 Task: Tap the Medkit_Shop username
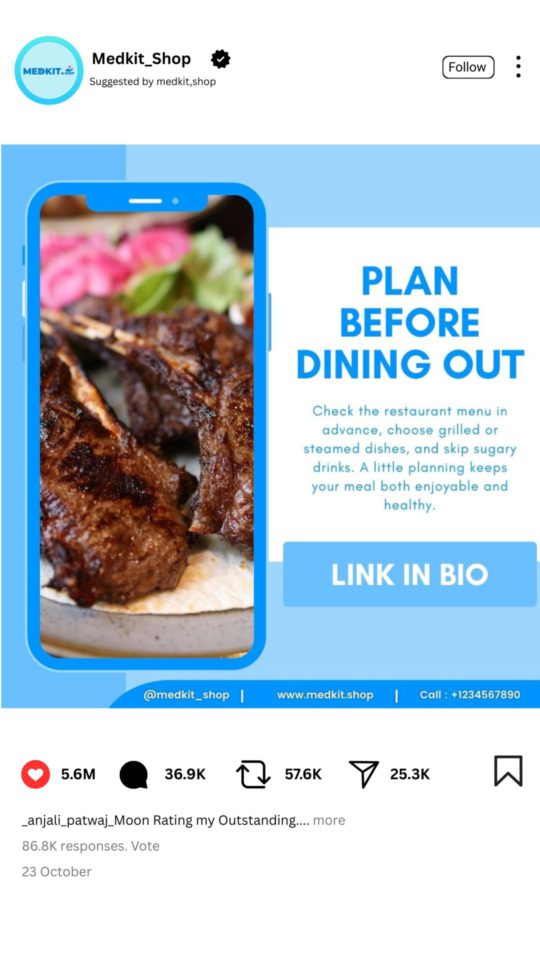(x=141, y=59)
